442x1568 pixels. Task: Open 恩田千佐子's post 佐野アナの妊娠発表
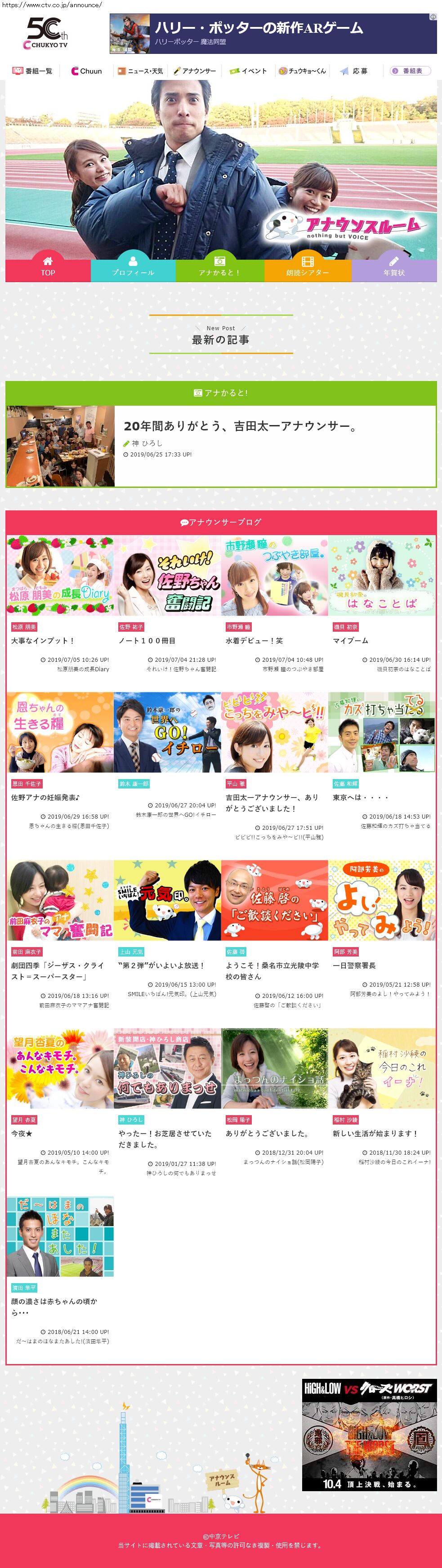(45, 797)
